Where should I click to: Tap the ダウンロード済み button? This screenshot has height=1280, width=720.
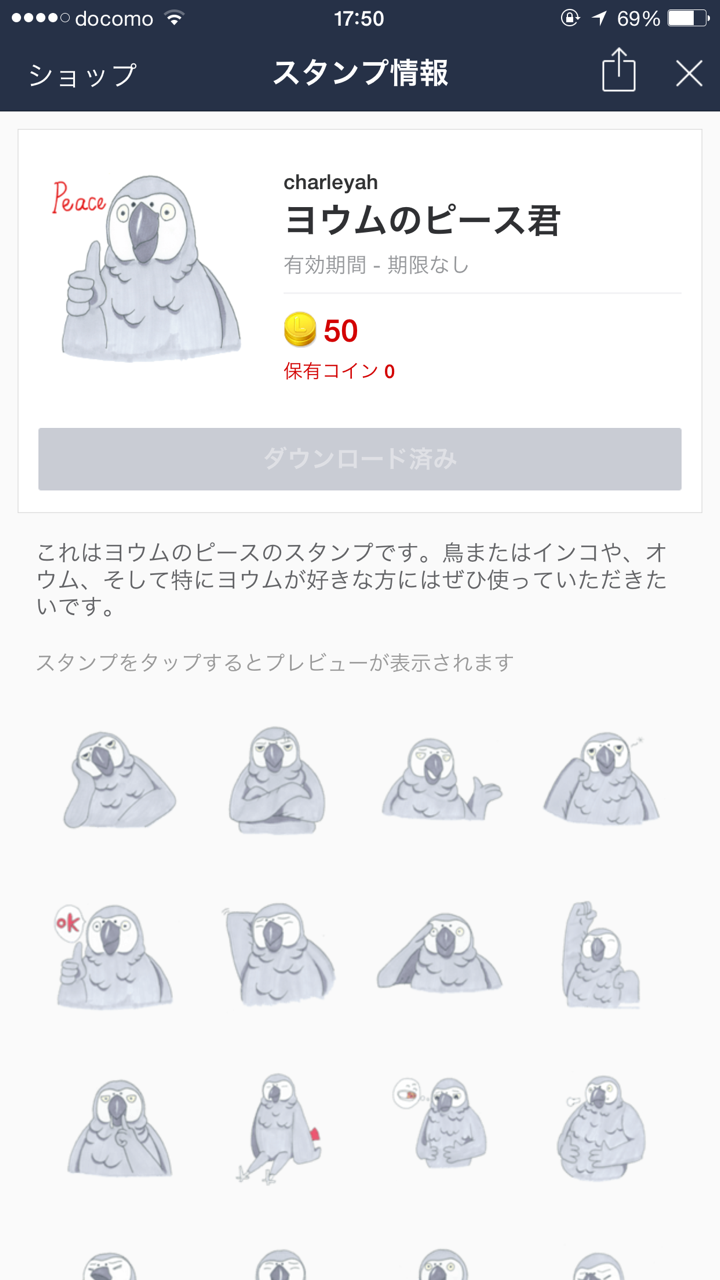click(360, 459)
